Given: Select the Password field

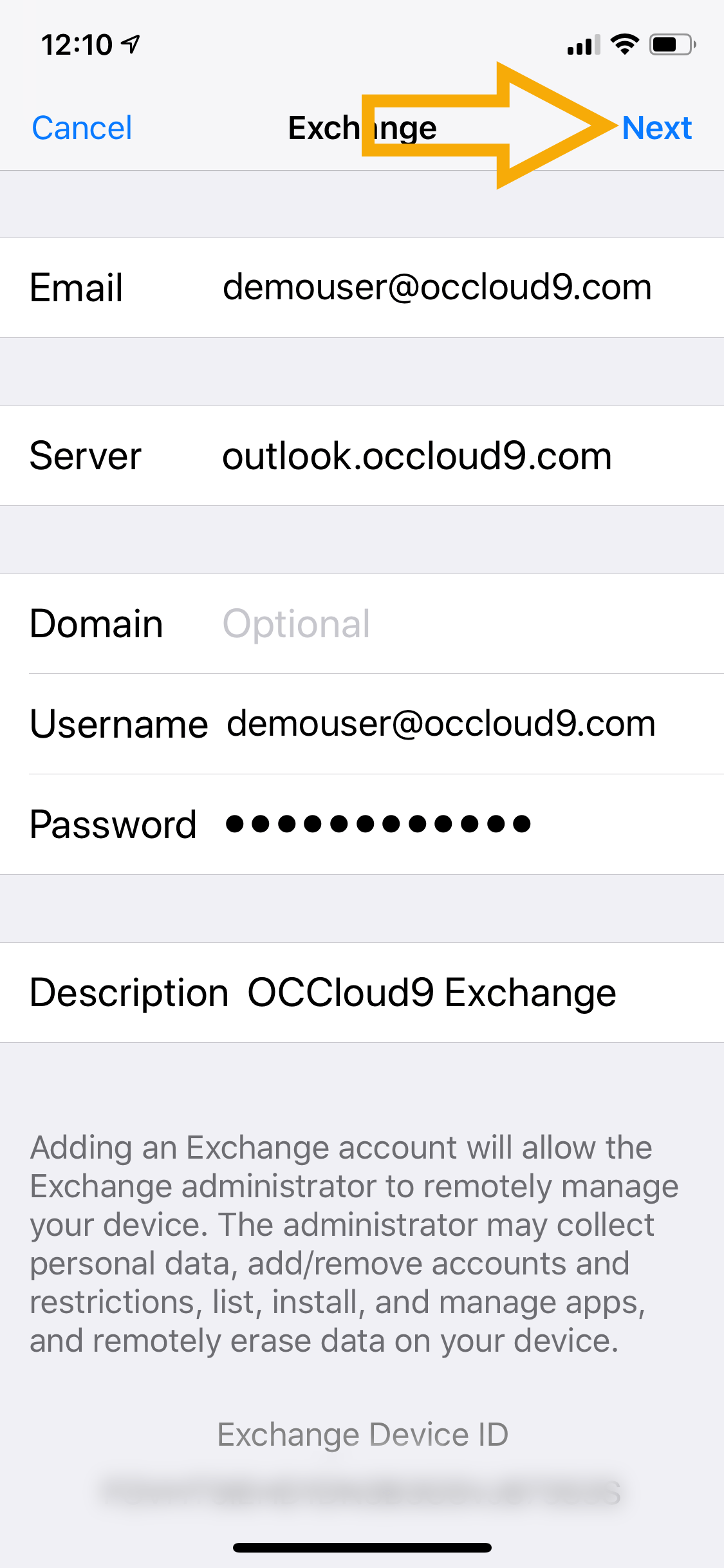Looking at the screenshot, I should pyautogui.click(x=362, y=825).
